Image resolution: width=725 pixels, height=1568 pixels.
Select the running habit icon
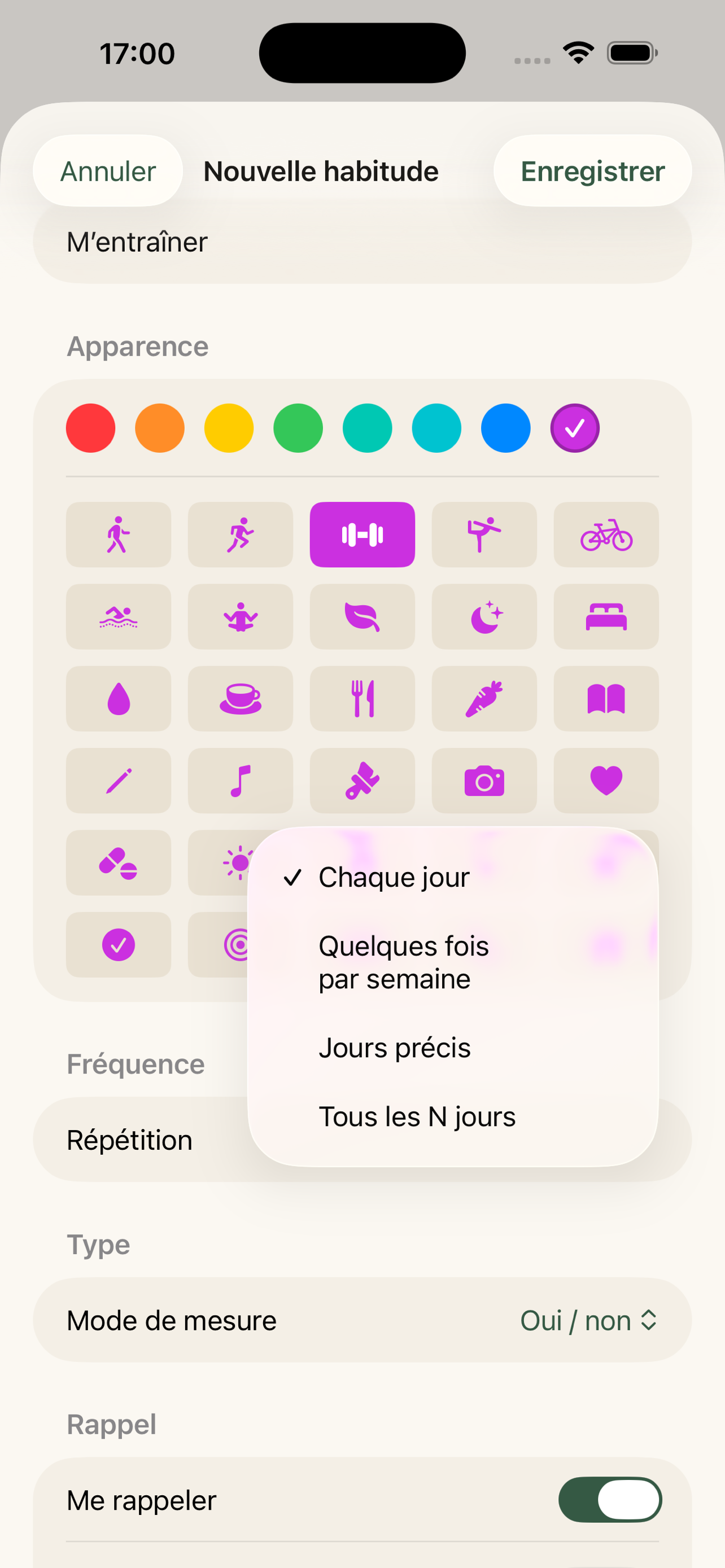241,535
